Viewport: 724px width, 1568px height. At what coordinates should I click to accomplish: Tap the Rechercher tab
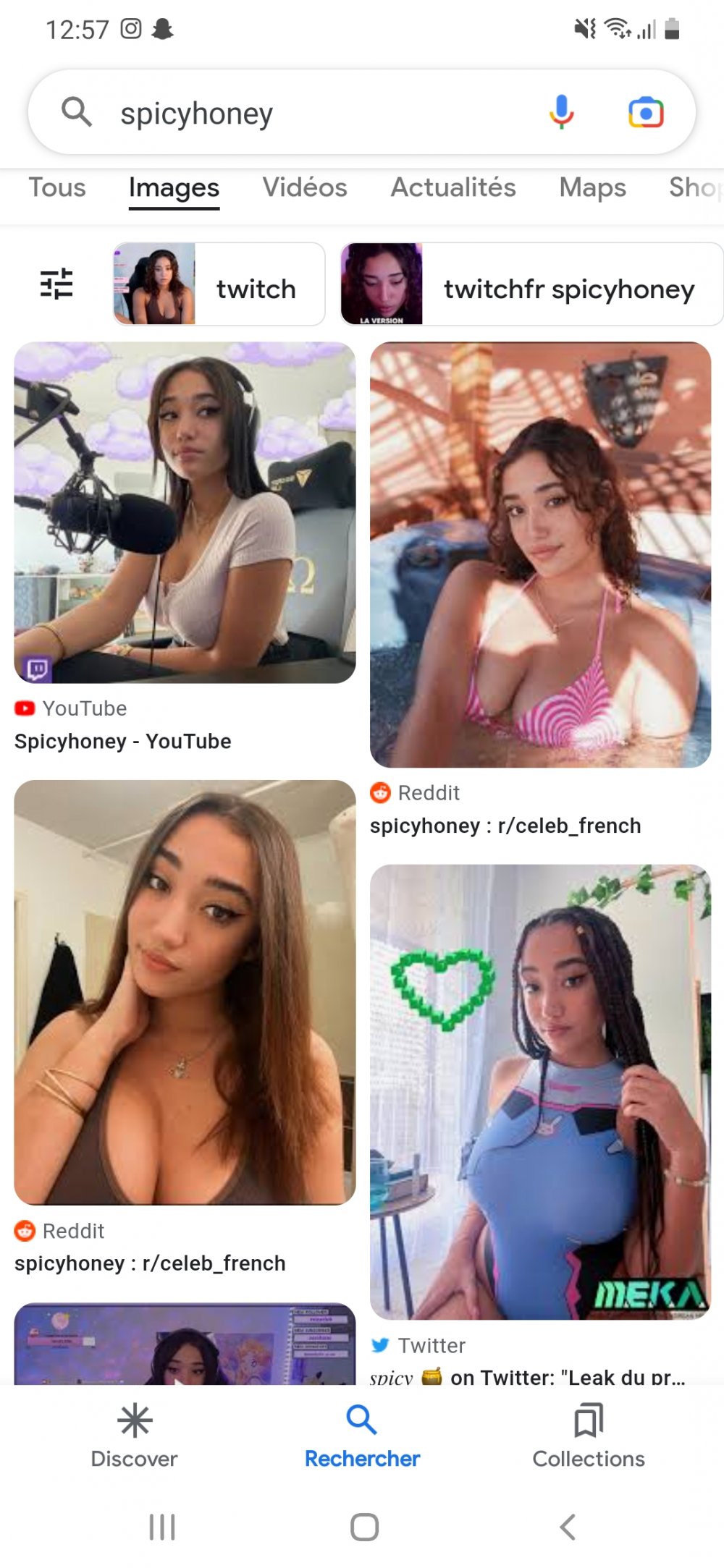coord(362,1436)
